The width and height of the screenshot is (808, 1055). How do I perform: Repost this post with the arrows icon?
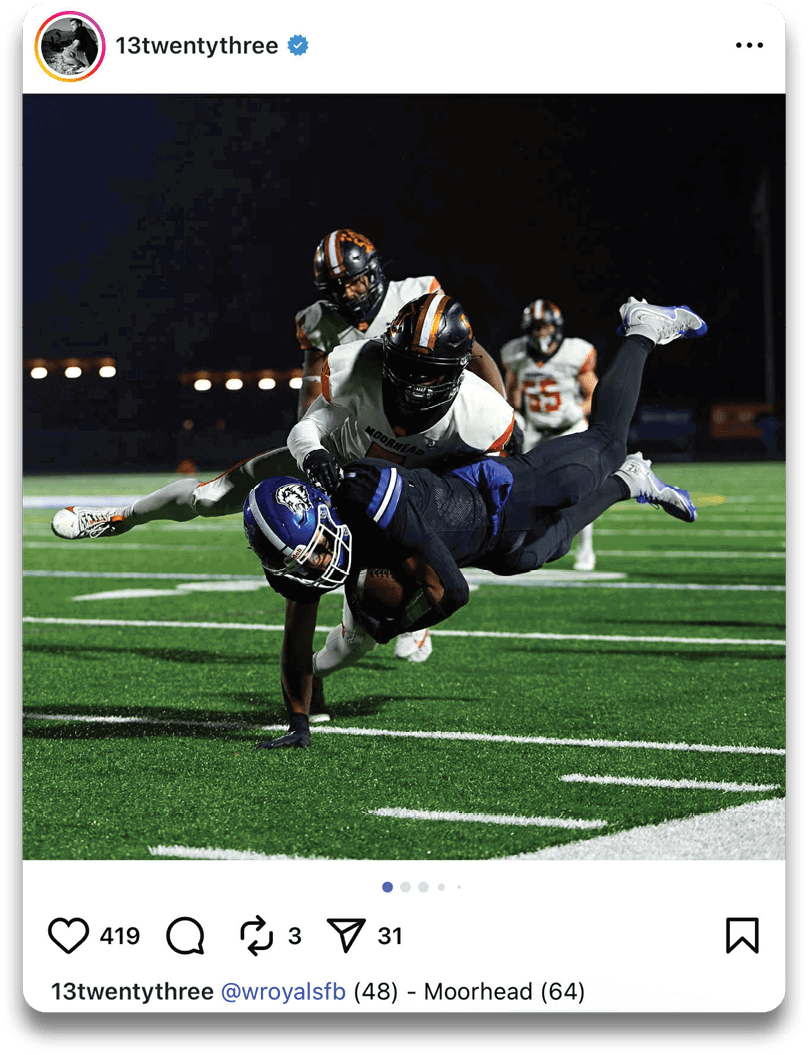(x=257, y=936)
